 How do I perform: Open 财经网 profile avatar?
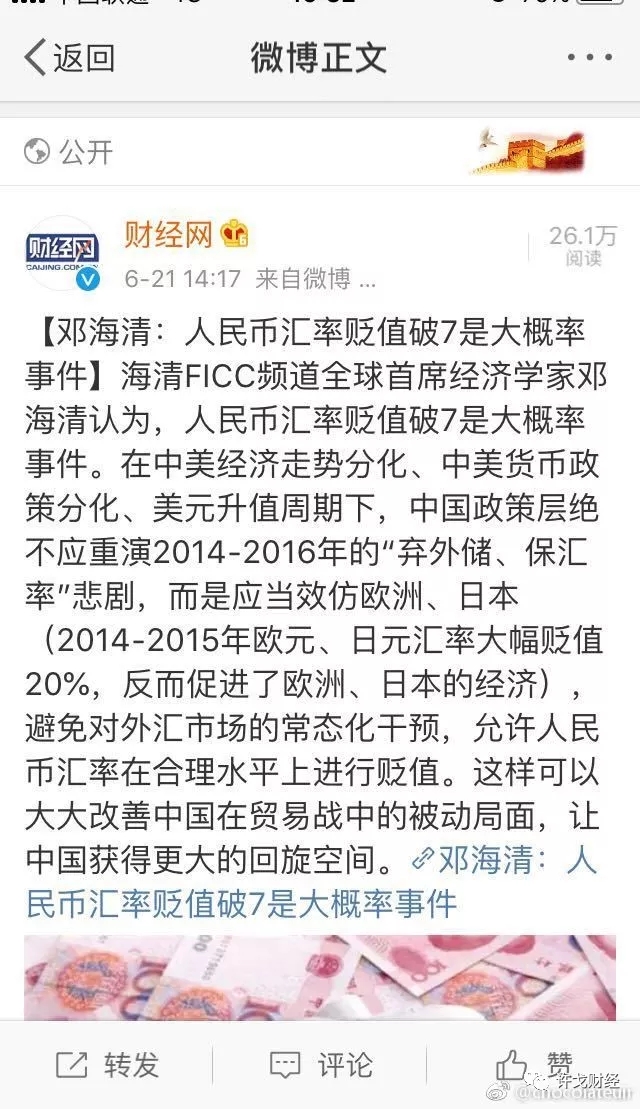pyautogui.click(x=62, y=253)
